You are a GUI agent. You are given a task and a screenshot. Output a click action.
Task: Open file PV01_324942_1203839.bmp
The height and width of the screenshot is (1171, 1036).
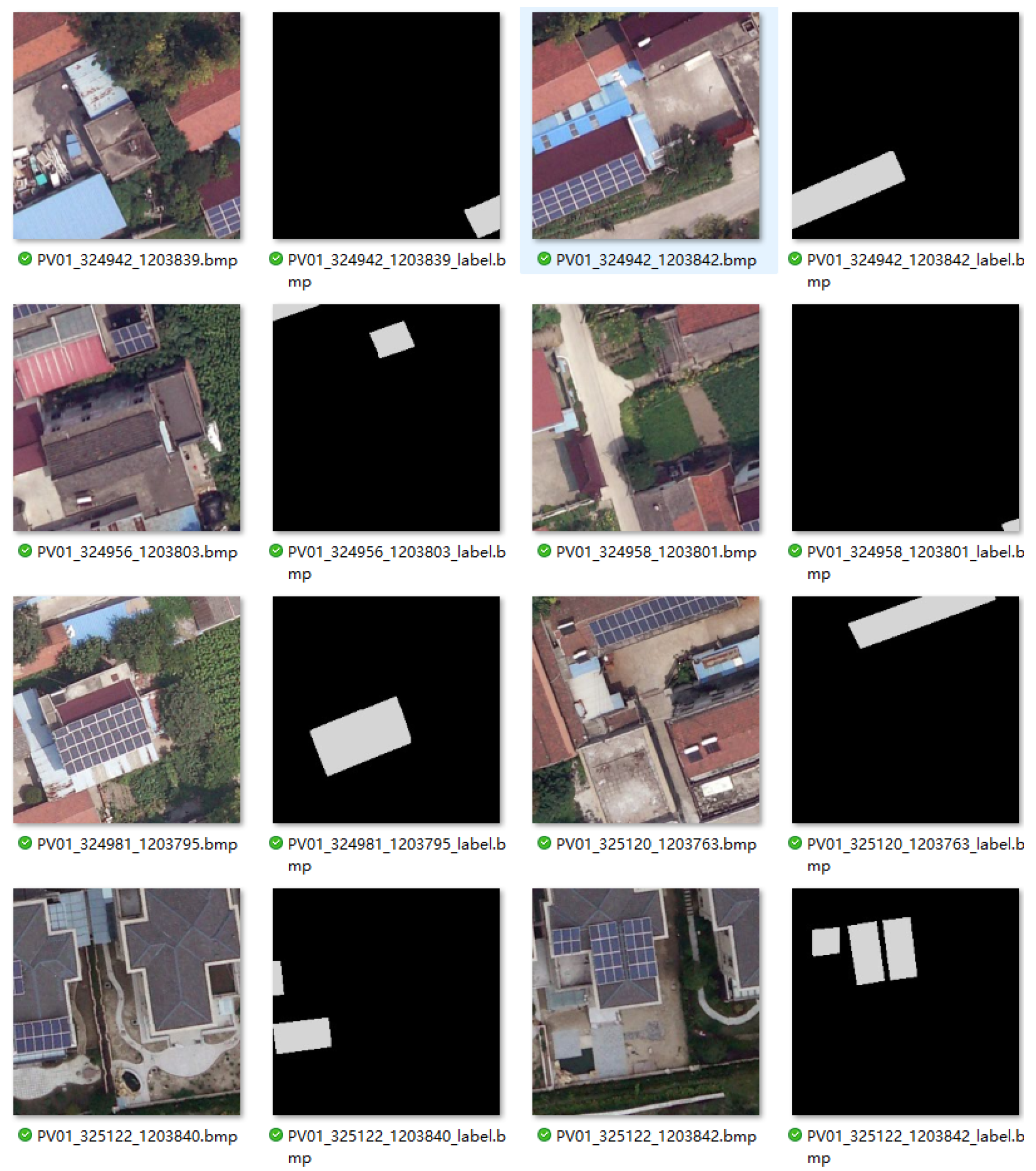pyautogui.click(x=127, y=126)
